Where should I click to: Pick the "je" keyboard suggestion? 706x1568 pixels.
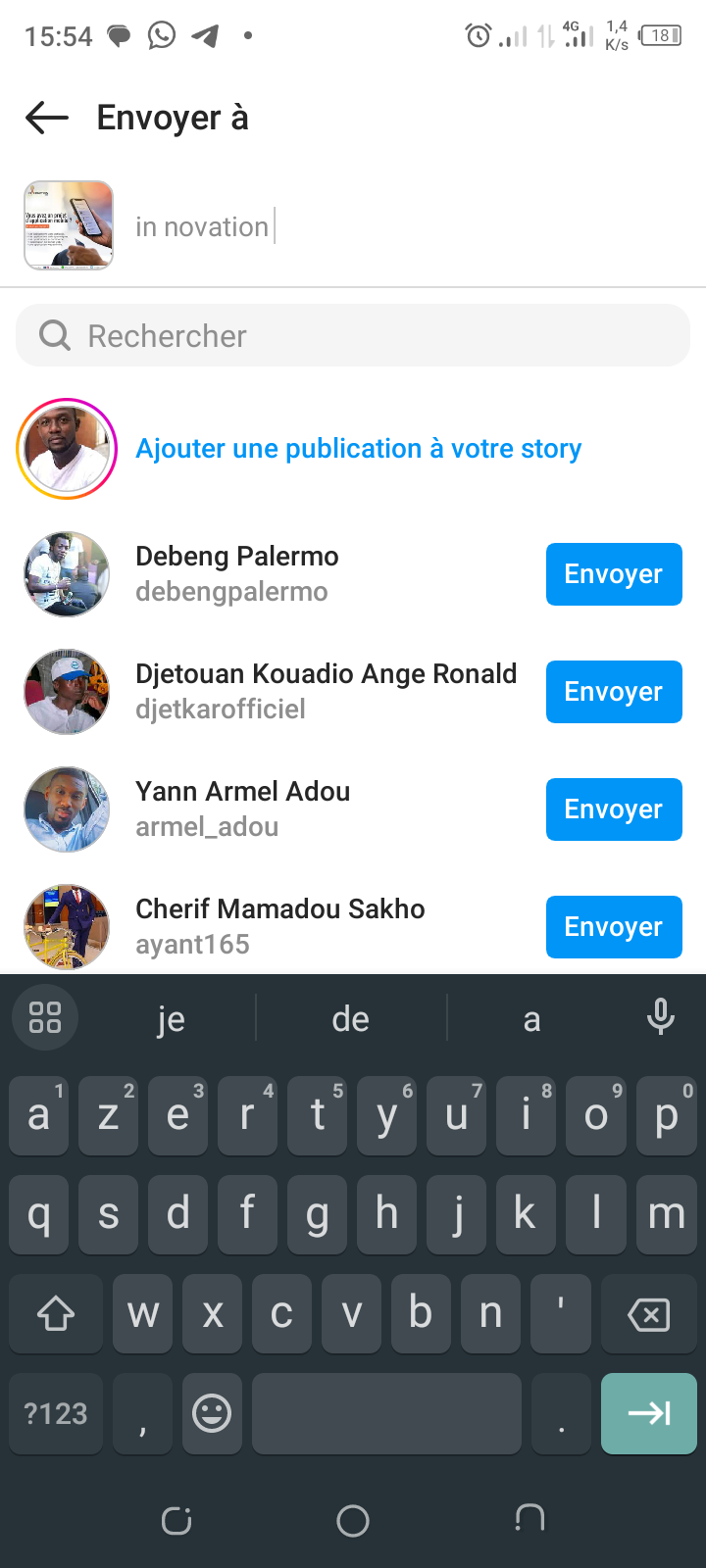tap(171, 1019)
